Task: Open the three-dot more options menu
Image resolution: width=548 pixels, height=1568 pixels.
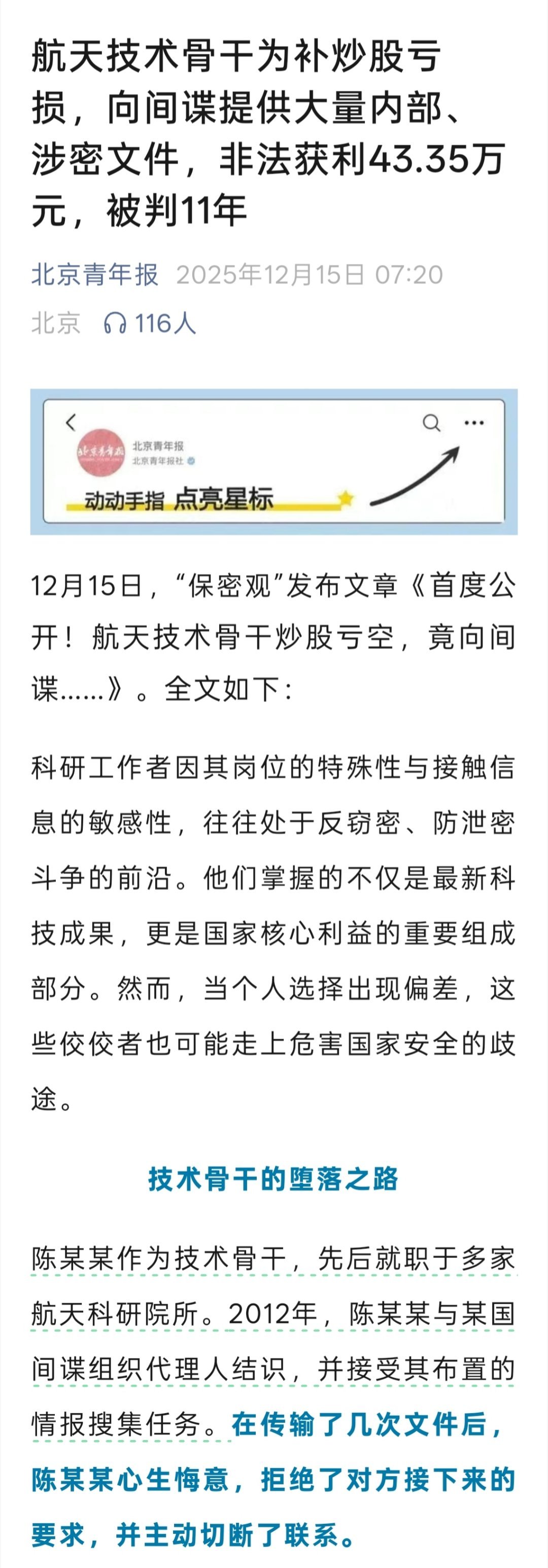Action: [474, 422]
